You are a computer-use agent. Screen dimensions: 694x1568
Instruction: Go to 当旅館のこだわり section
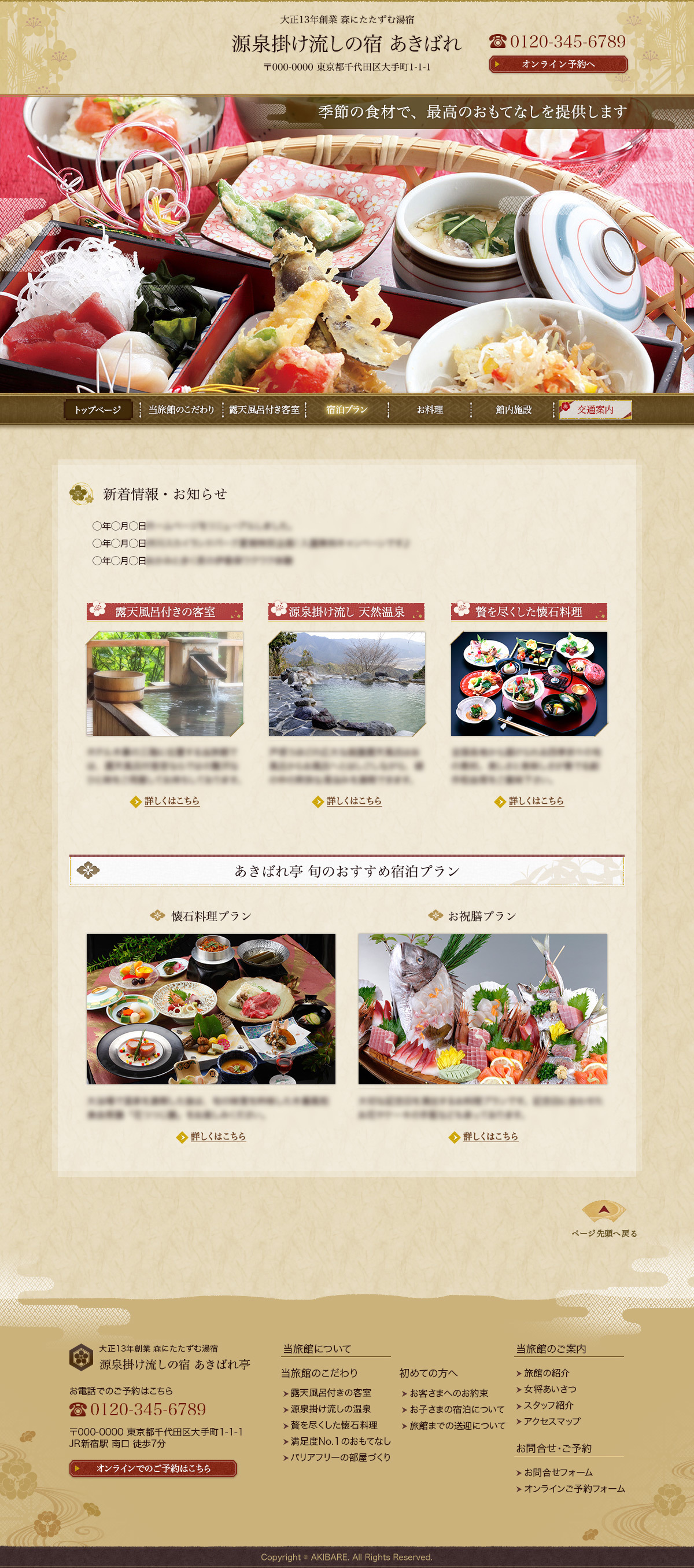(181, 410)
